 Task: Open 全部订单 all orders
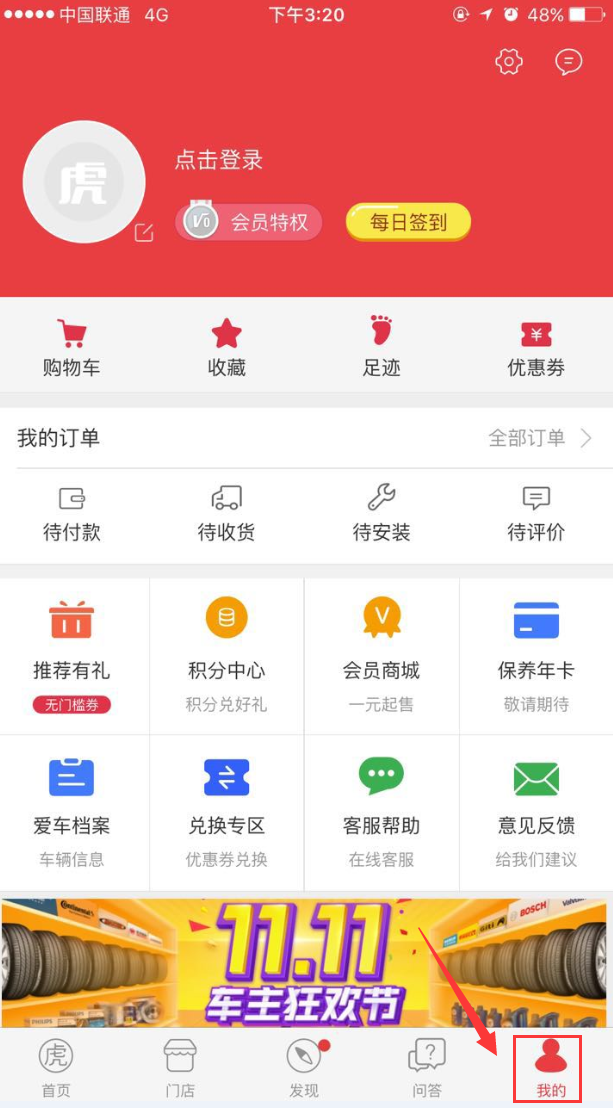pos(540,438)
